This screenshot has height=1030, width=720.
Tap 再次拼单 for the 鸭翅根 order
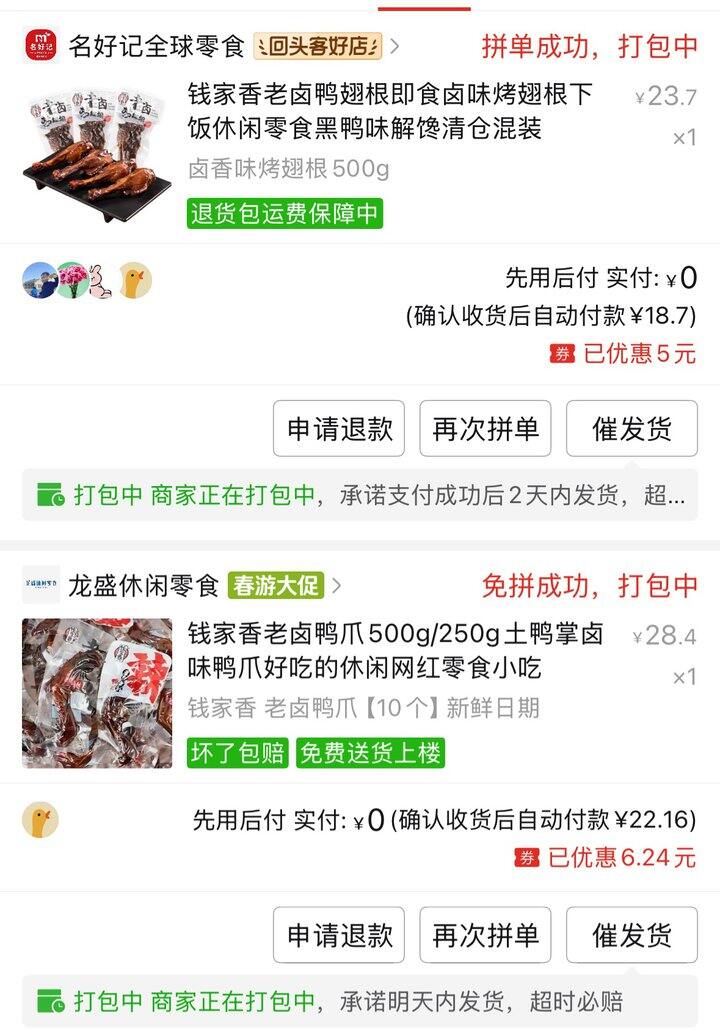click(x=485, y=429)
